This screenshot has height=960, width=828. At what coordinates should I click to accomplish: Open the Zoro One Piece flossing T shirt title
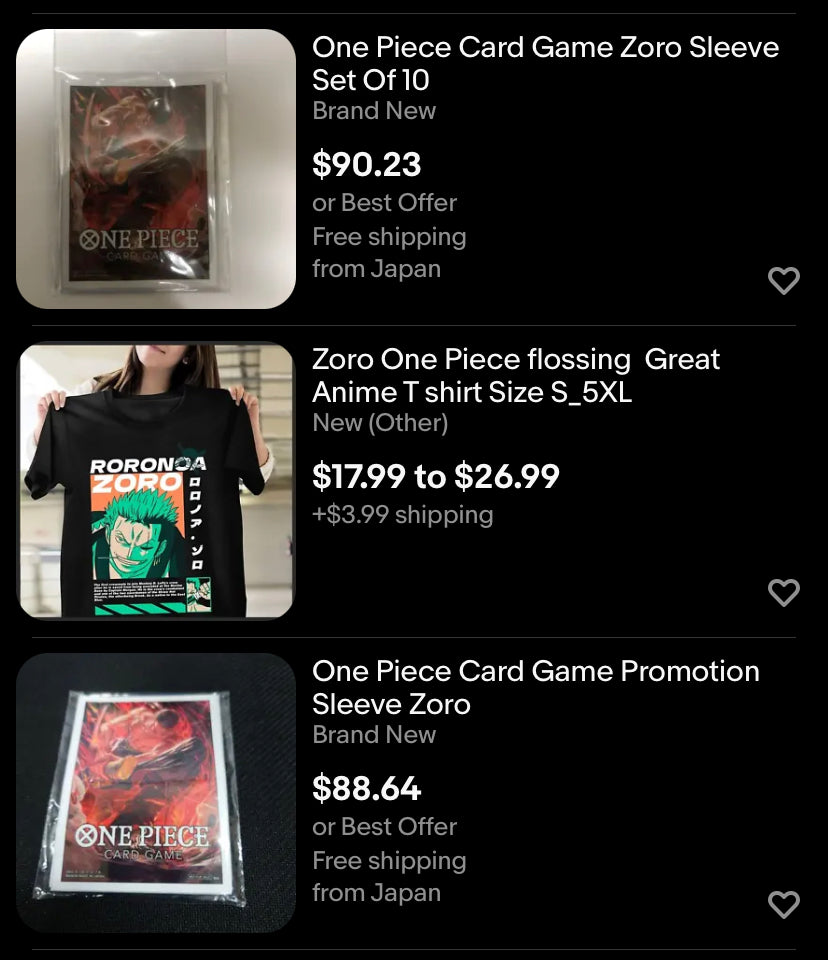(x=515, y=375)
